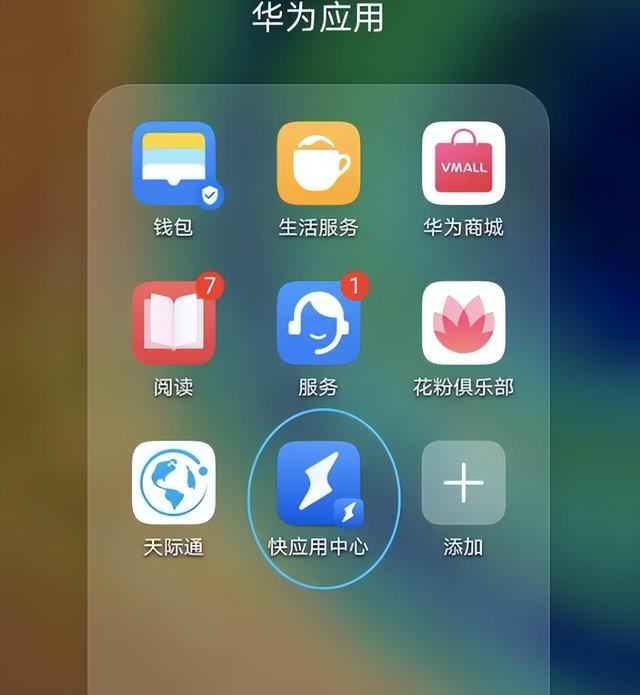640x695 pixels.
Task: Open 快应用中心 quick app center
Action: (x=318, y=483)
